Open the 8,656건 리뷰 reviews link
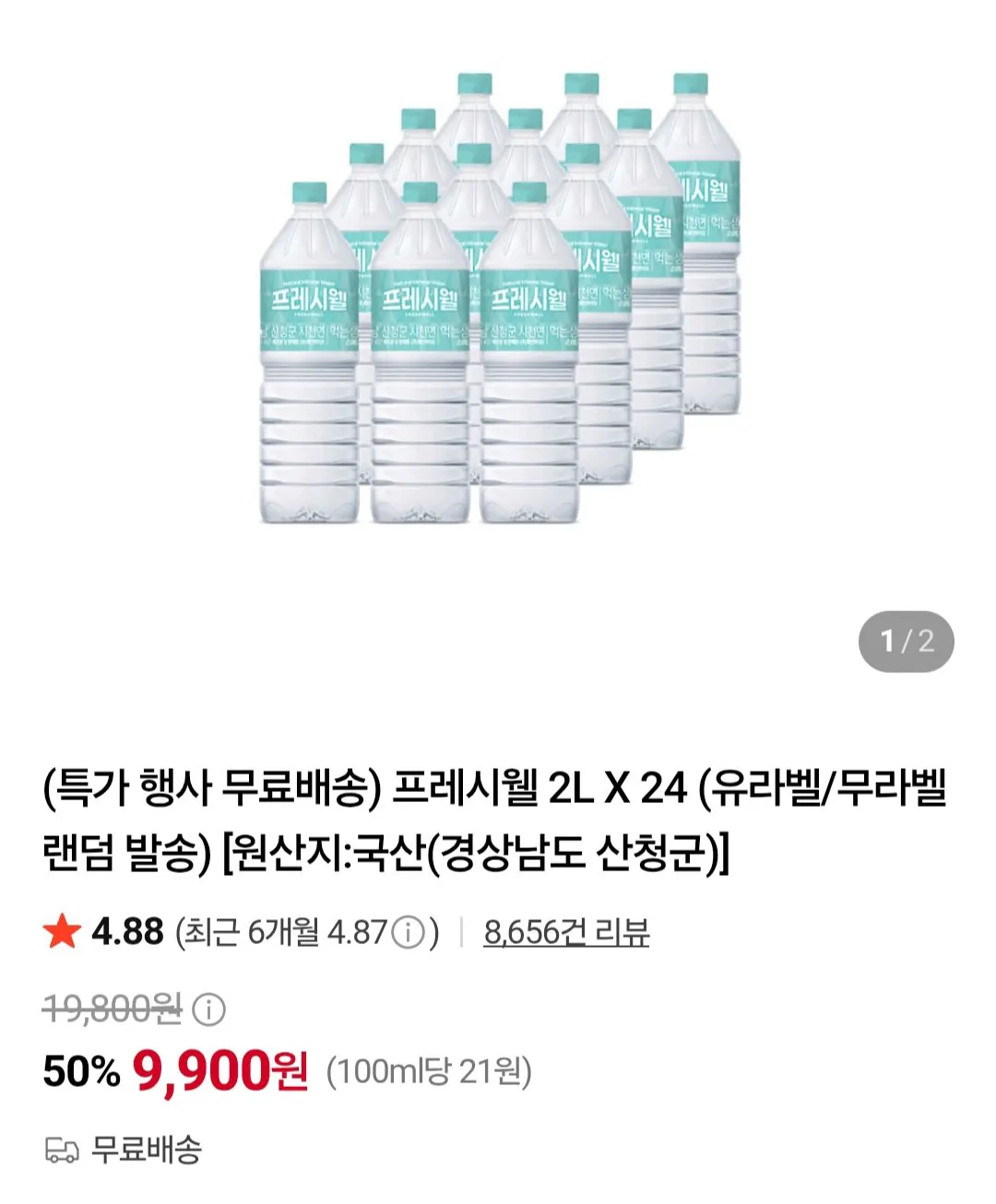996x1204 pixels. tap(566, 932)
